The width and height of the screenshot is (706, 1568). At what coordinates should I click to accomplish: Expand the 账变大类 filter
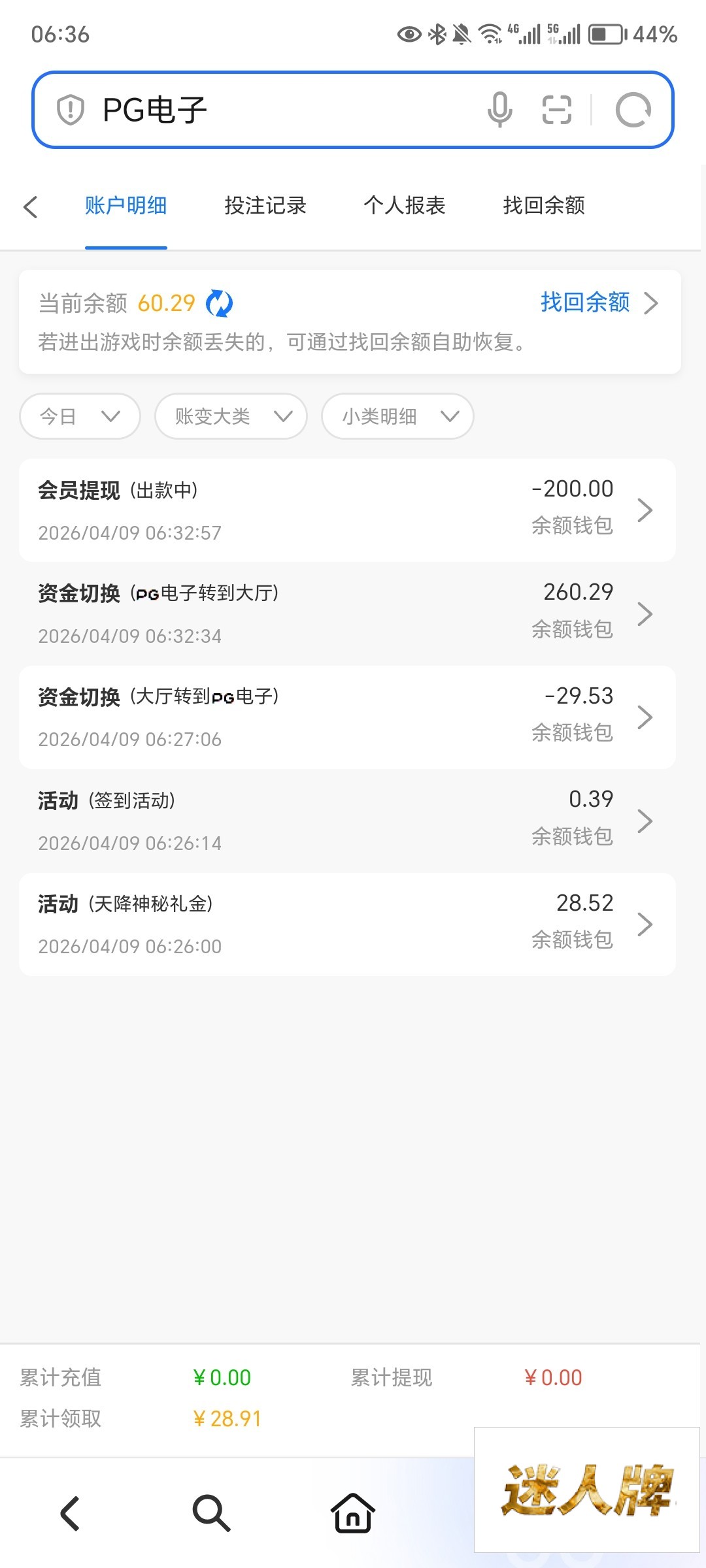pyautogui.click(x=231, y=416)
